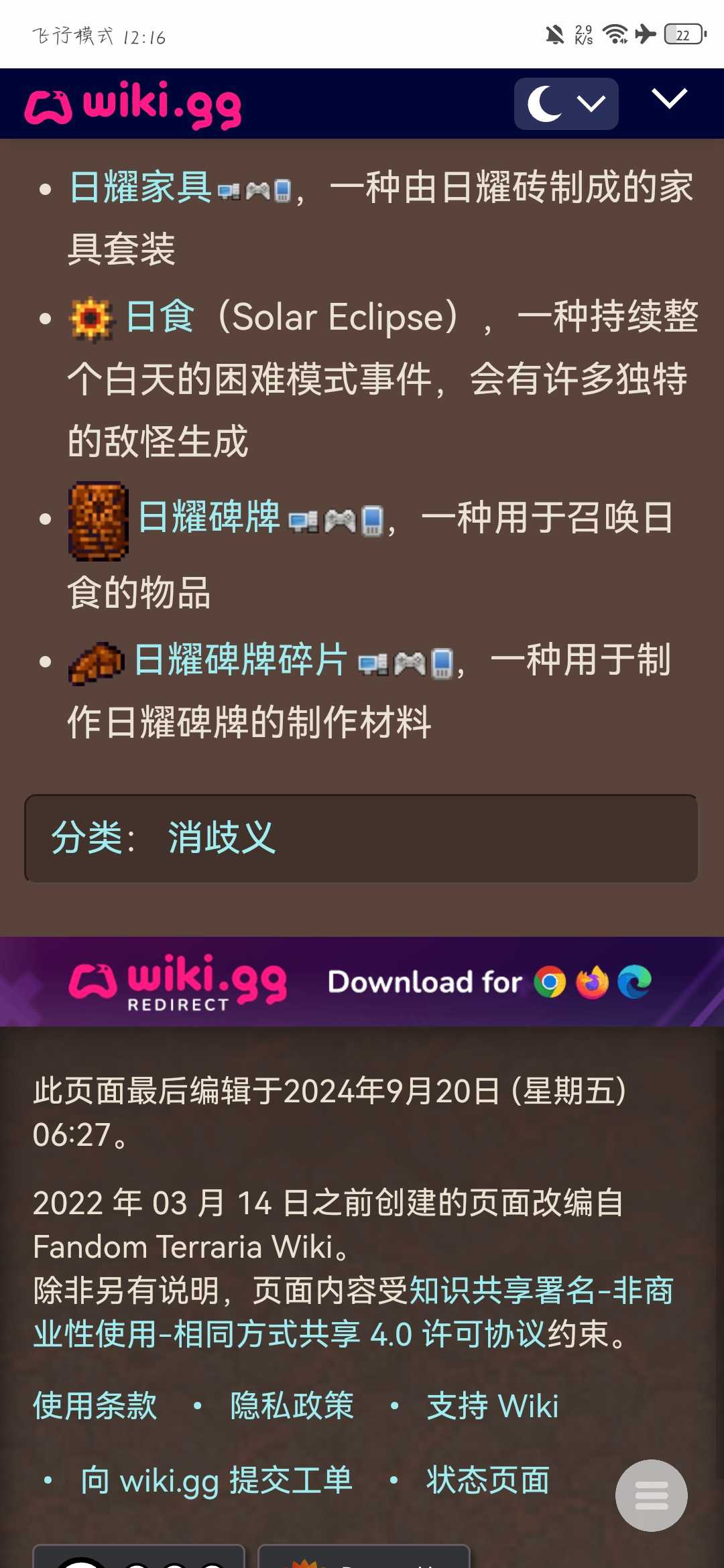The height and width of the screenshot is (1568, 724).
Task: Open the 分类 categories link
Action: pyautogui.click(x=86, y=838)
